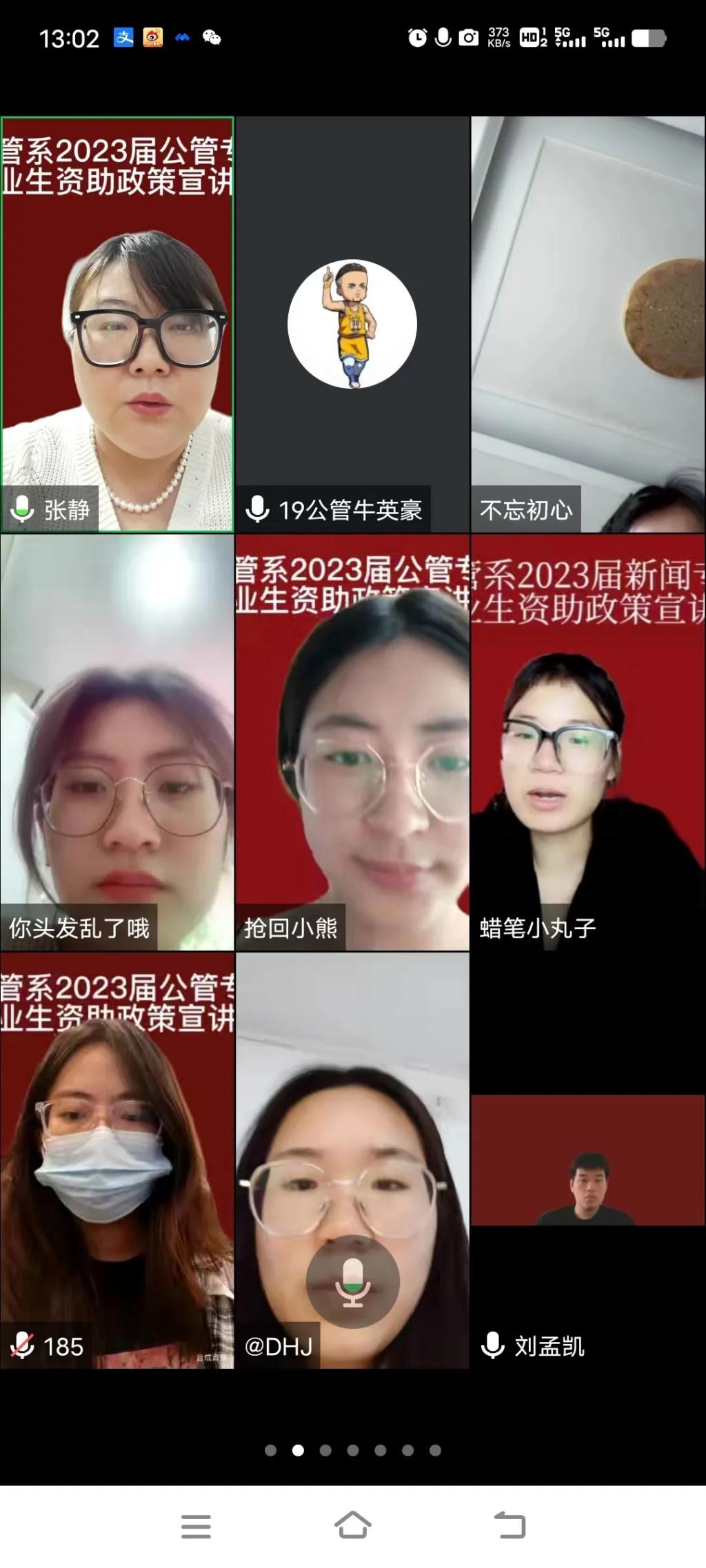Jump to the third page dot
The width and height of the screenshot is (706, 1568).
(325, 1450)
